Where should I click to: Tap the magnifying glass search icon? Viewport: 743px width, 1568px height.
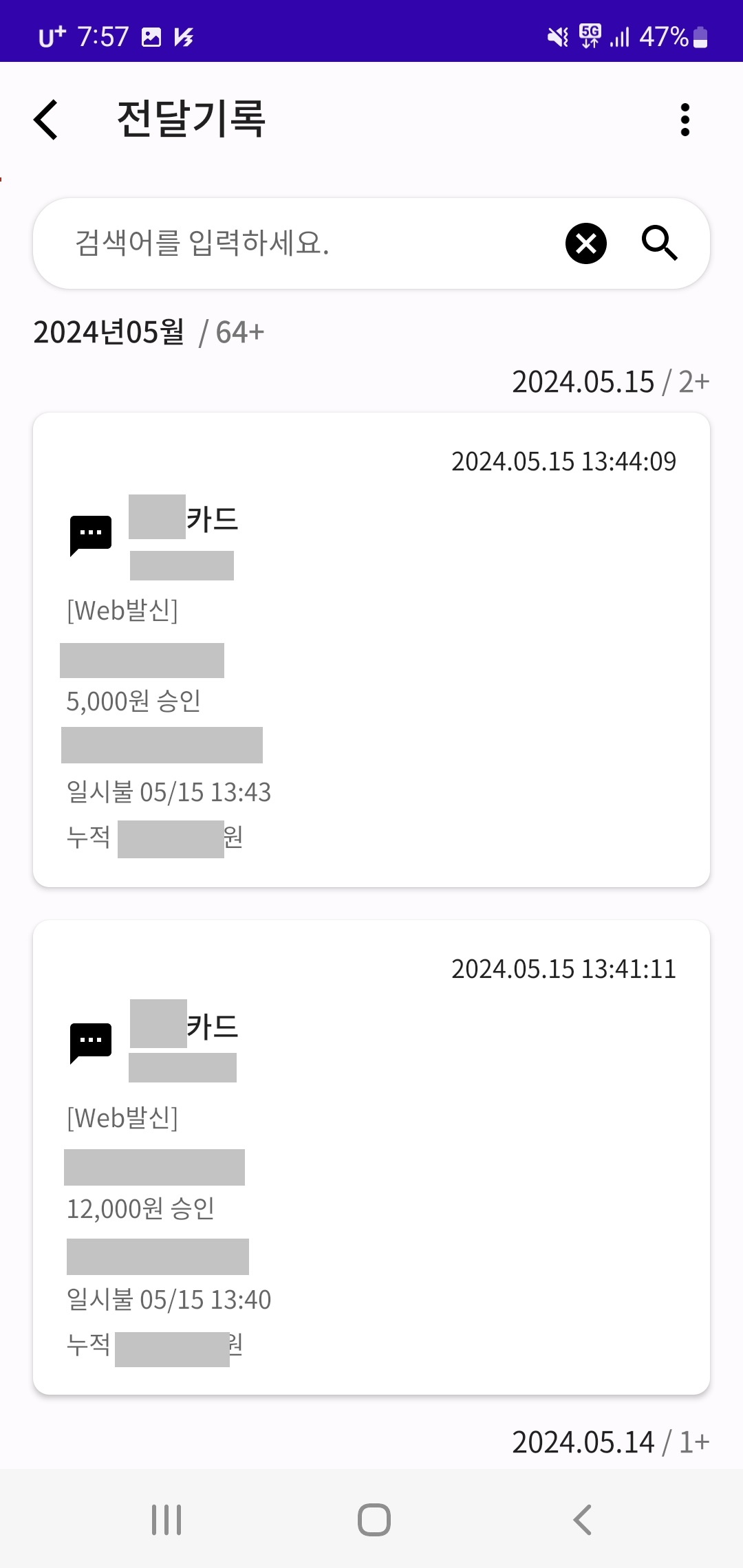pyautogui.click(x=660, y=243)
